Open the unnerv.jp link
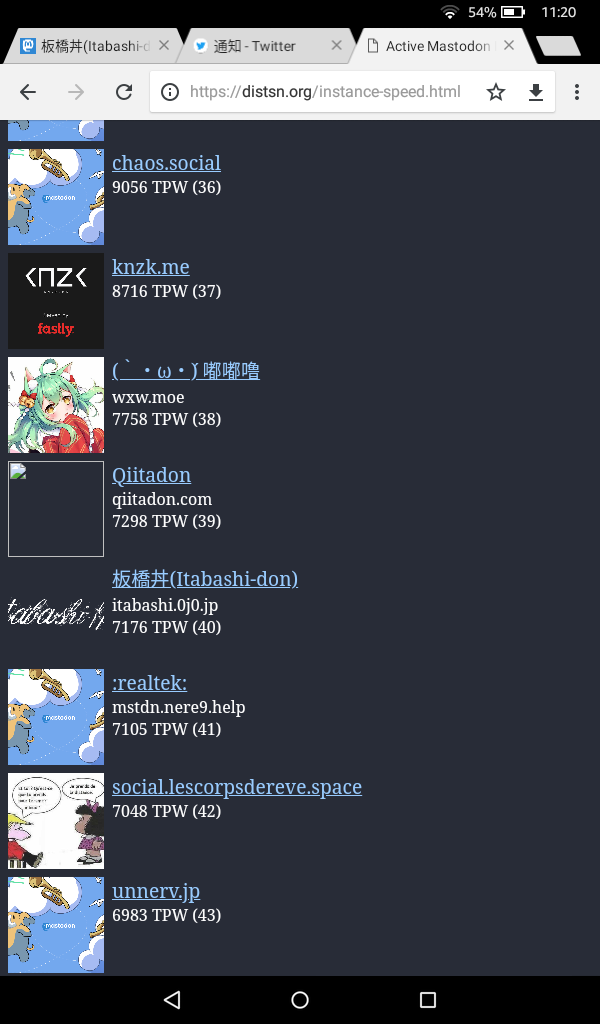The width and height of the screenshot is (600, 1024). pyautogui.click(x=156, y=891)
